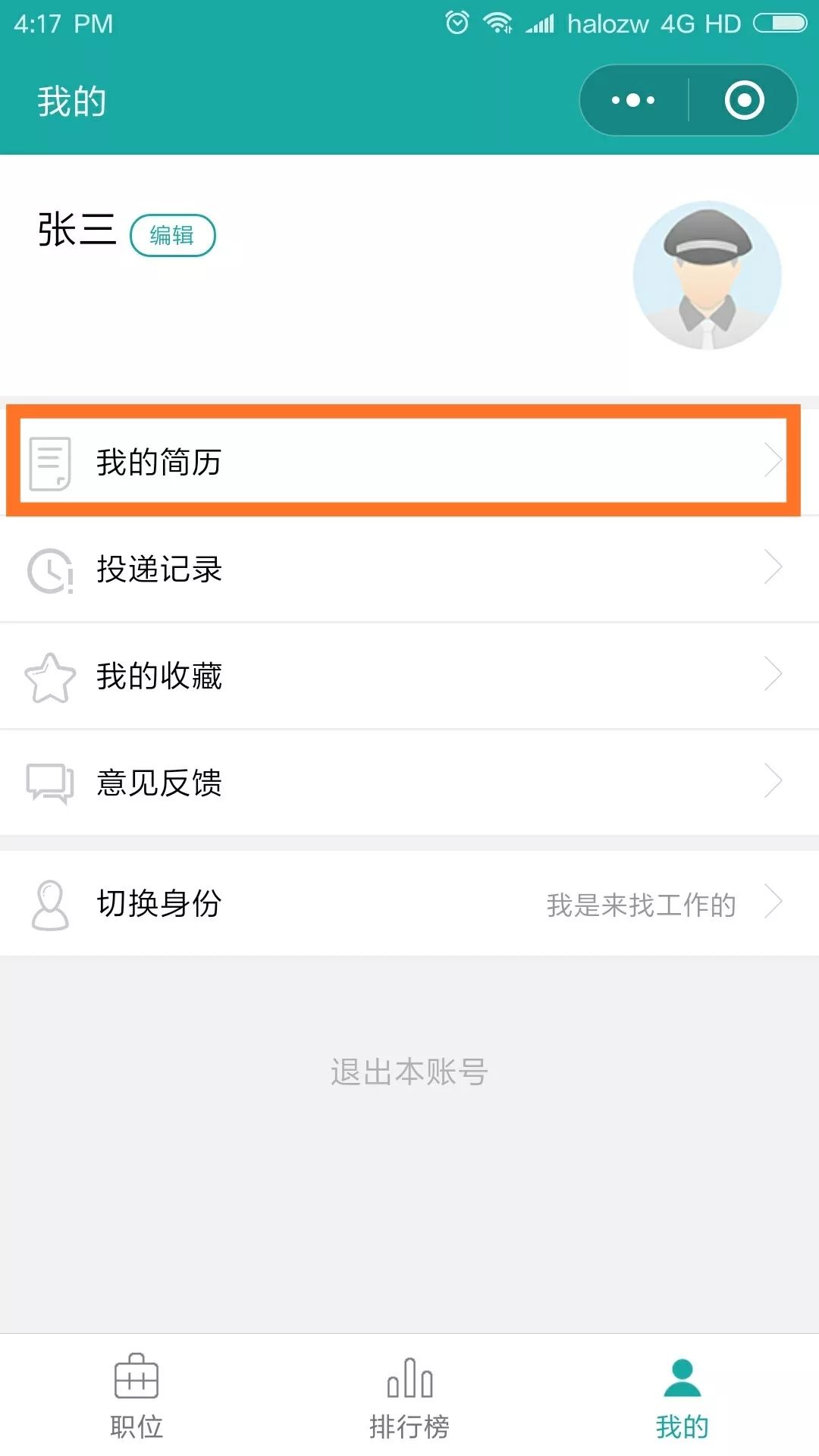Viewport: 819px width, 1456px height.
Task: Open the mini program more-options menu
Action: tap(633, 100)
